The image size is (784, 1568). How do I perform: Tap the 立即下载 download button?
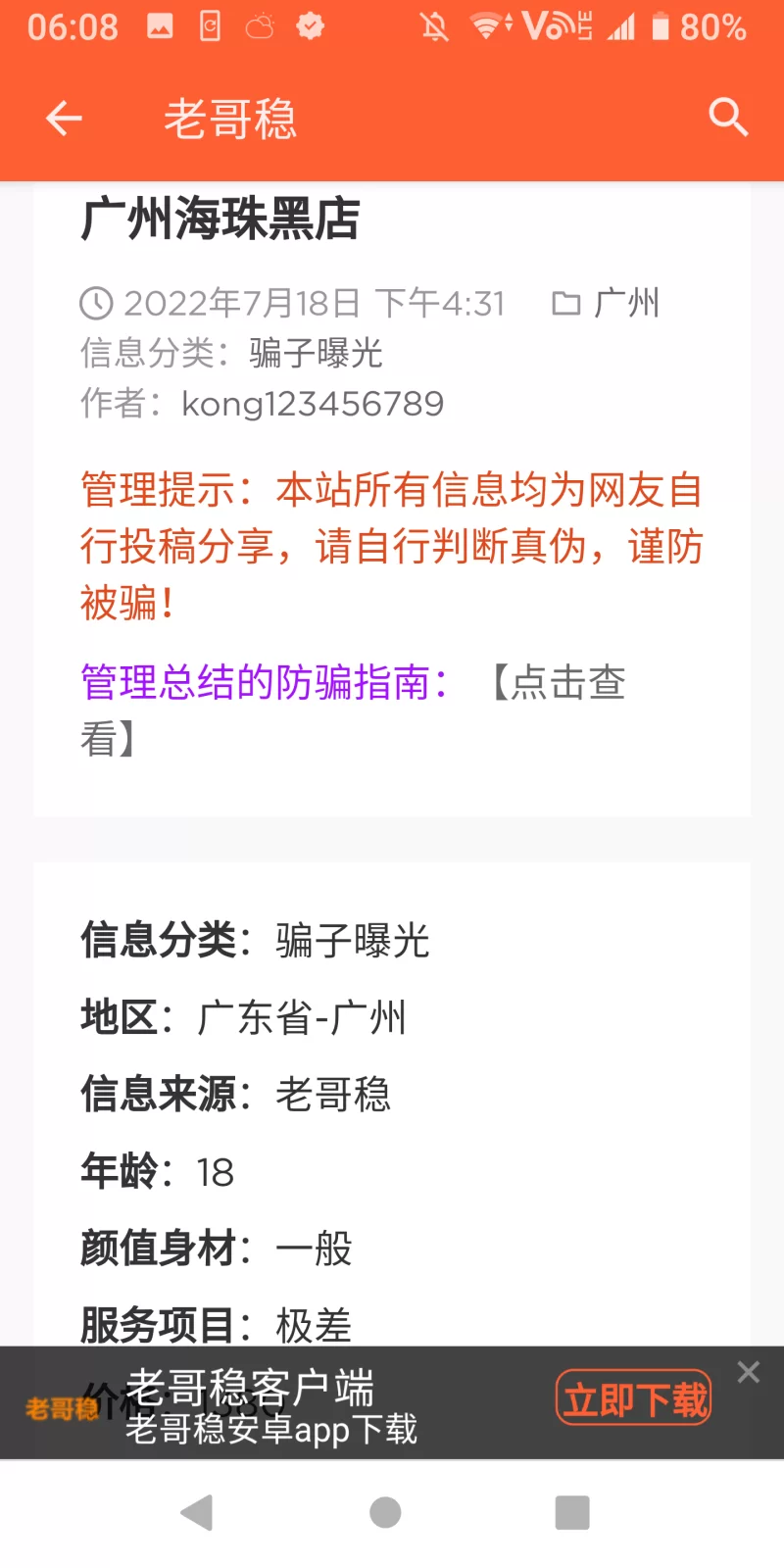(x=634, y=1398)
